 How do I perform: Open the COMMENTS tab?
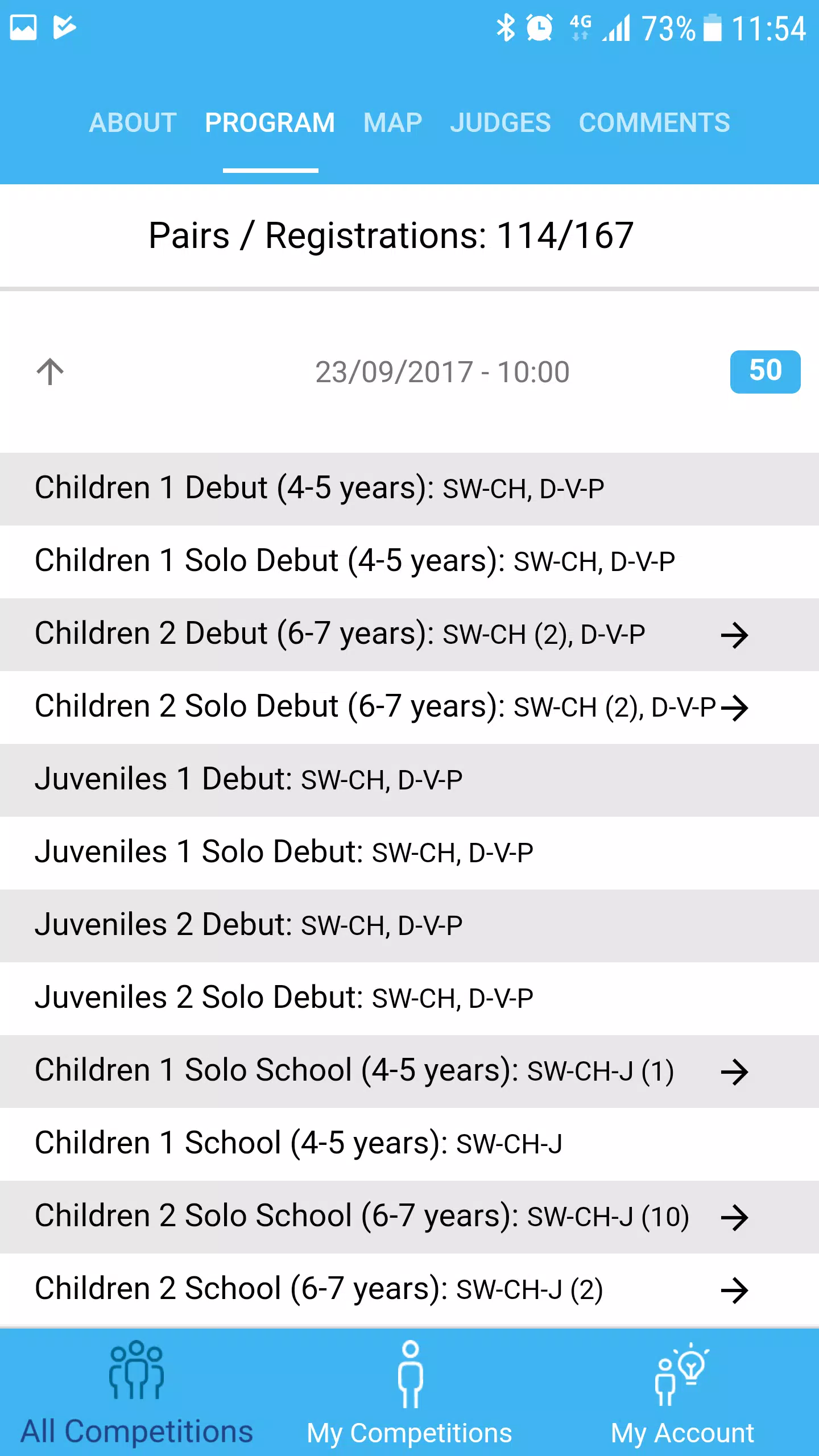point(654,122)
